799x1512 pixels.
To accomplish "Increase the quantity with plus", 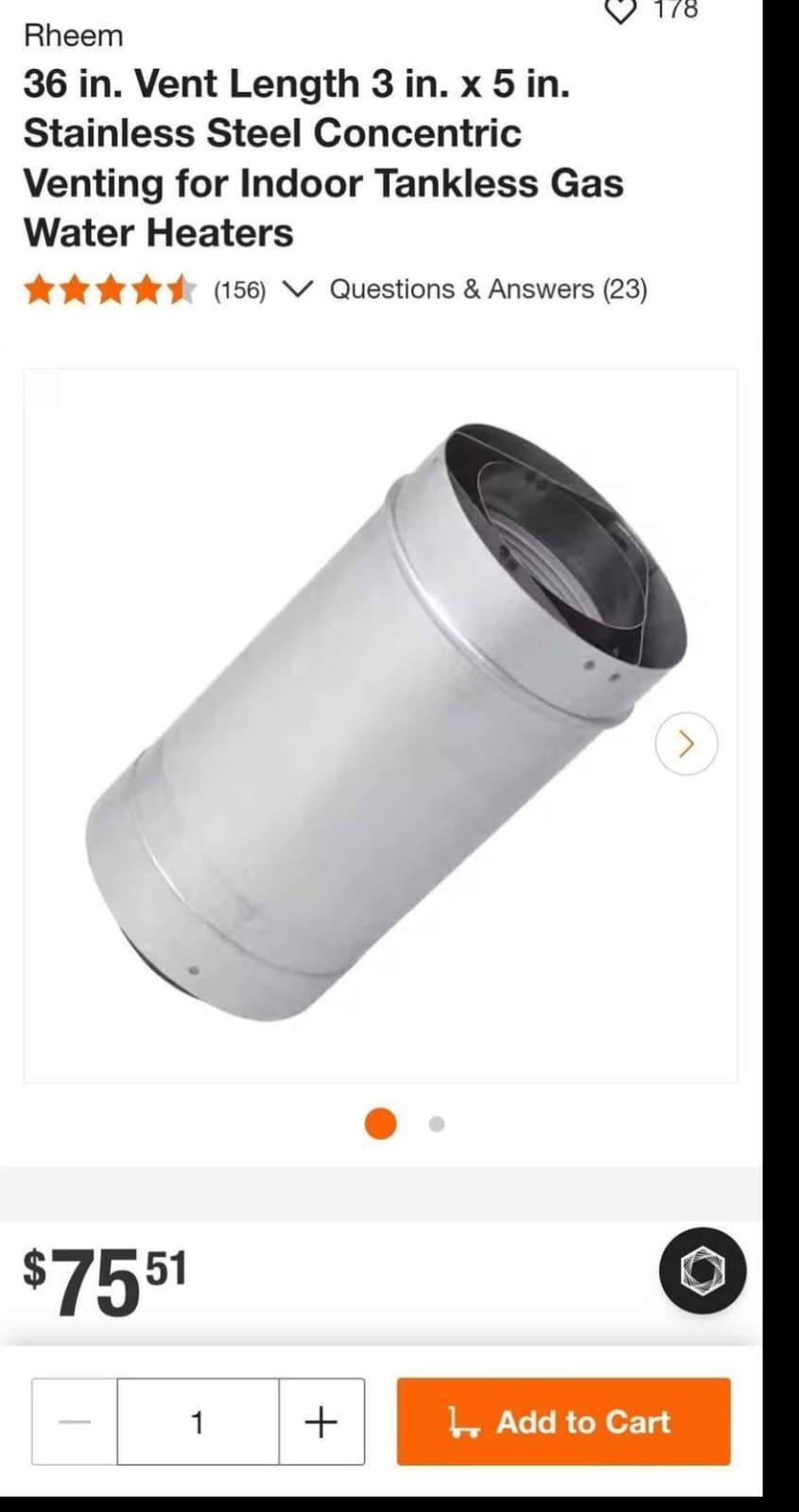I will pos(321,1421).
